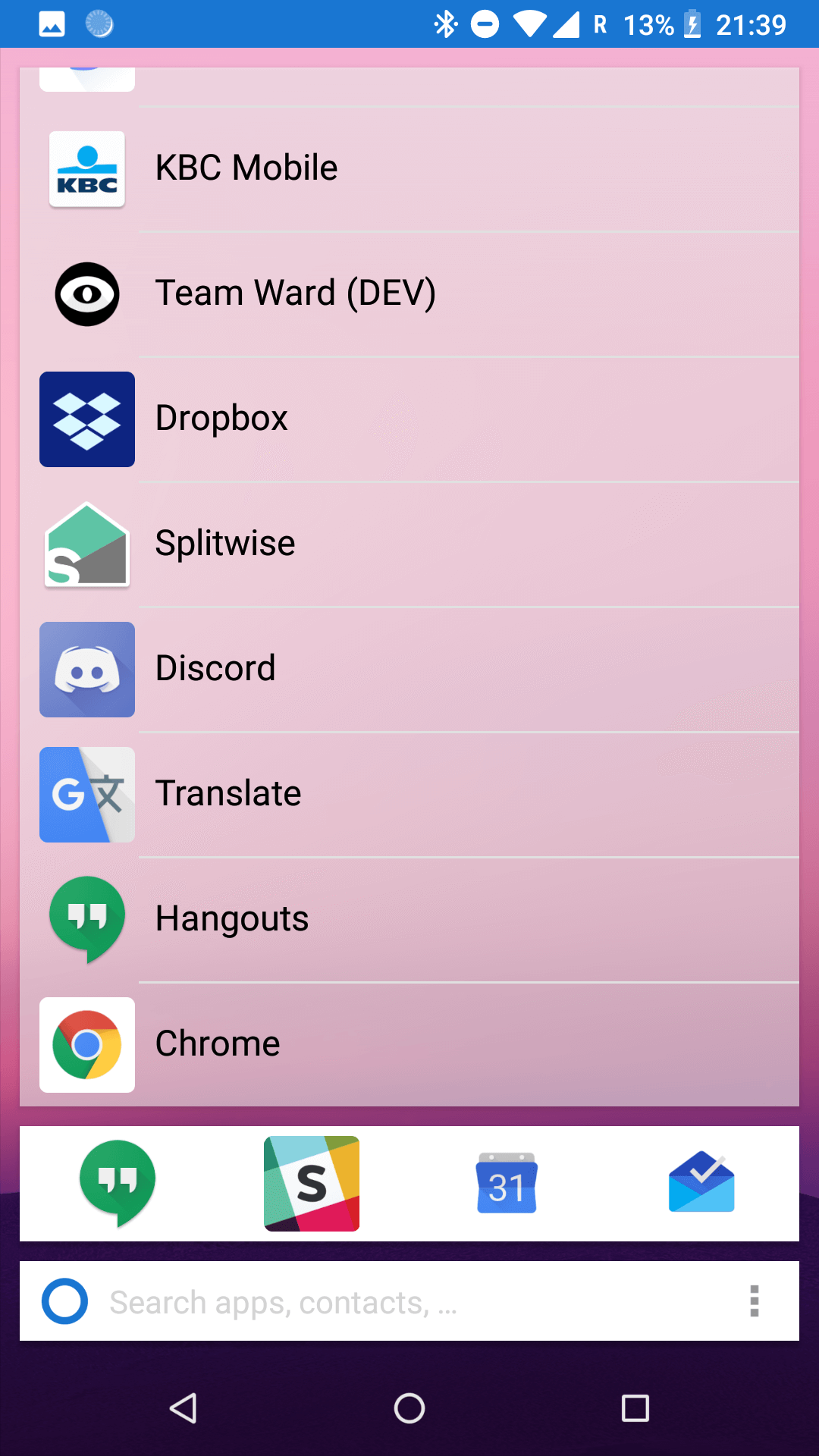Screen dimensions: 819x1456
Task: Launch Team Ward (DEV)
Action: click(x=409, y=294)
